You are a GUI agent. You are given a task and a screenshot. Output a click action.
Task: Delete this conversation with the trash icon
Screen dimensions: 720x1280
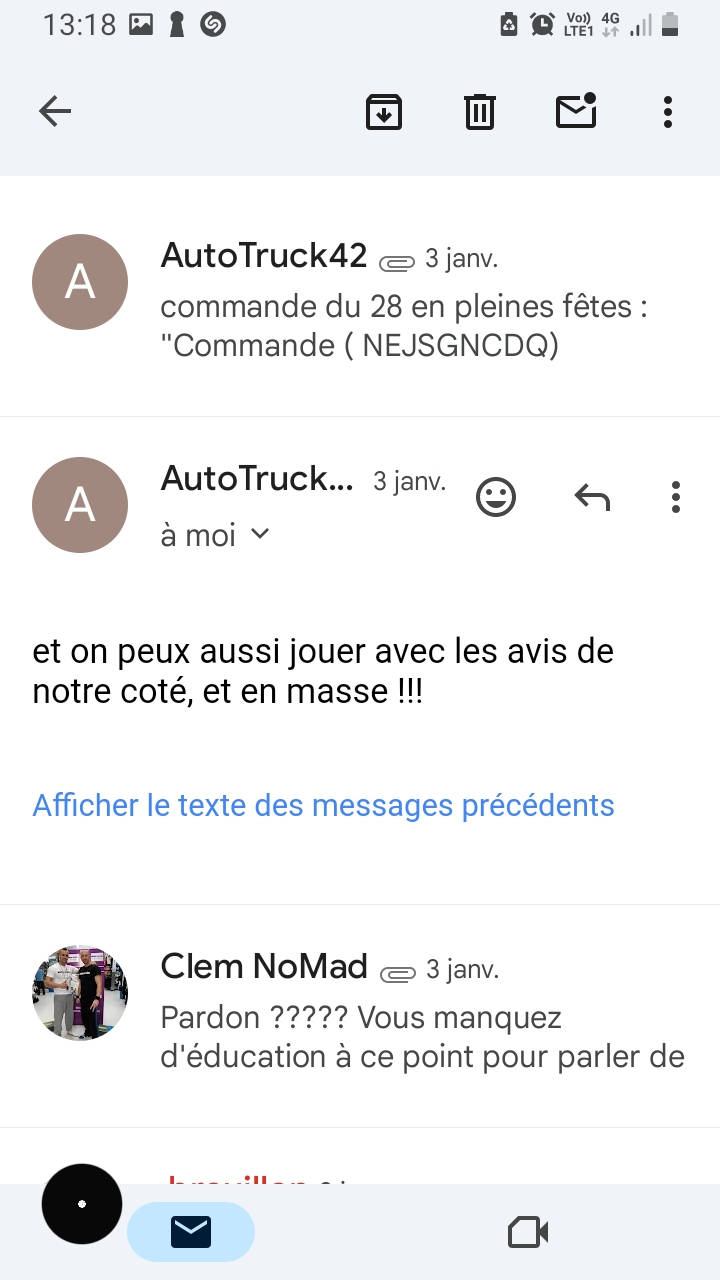coord(480,111)
